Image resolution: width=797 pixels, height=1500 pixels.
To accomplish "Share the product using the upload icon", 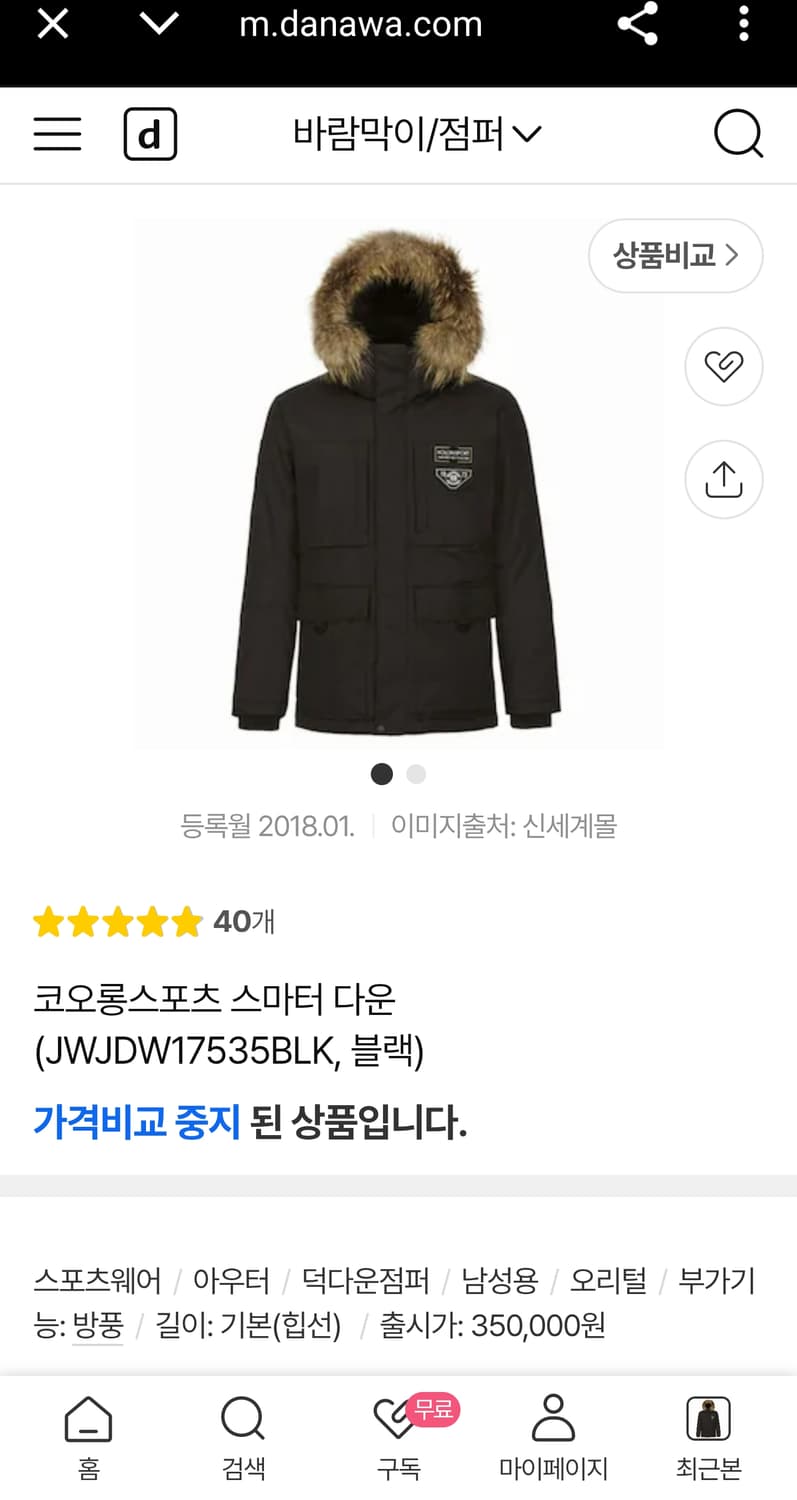I will point(723,480).
